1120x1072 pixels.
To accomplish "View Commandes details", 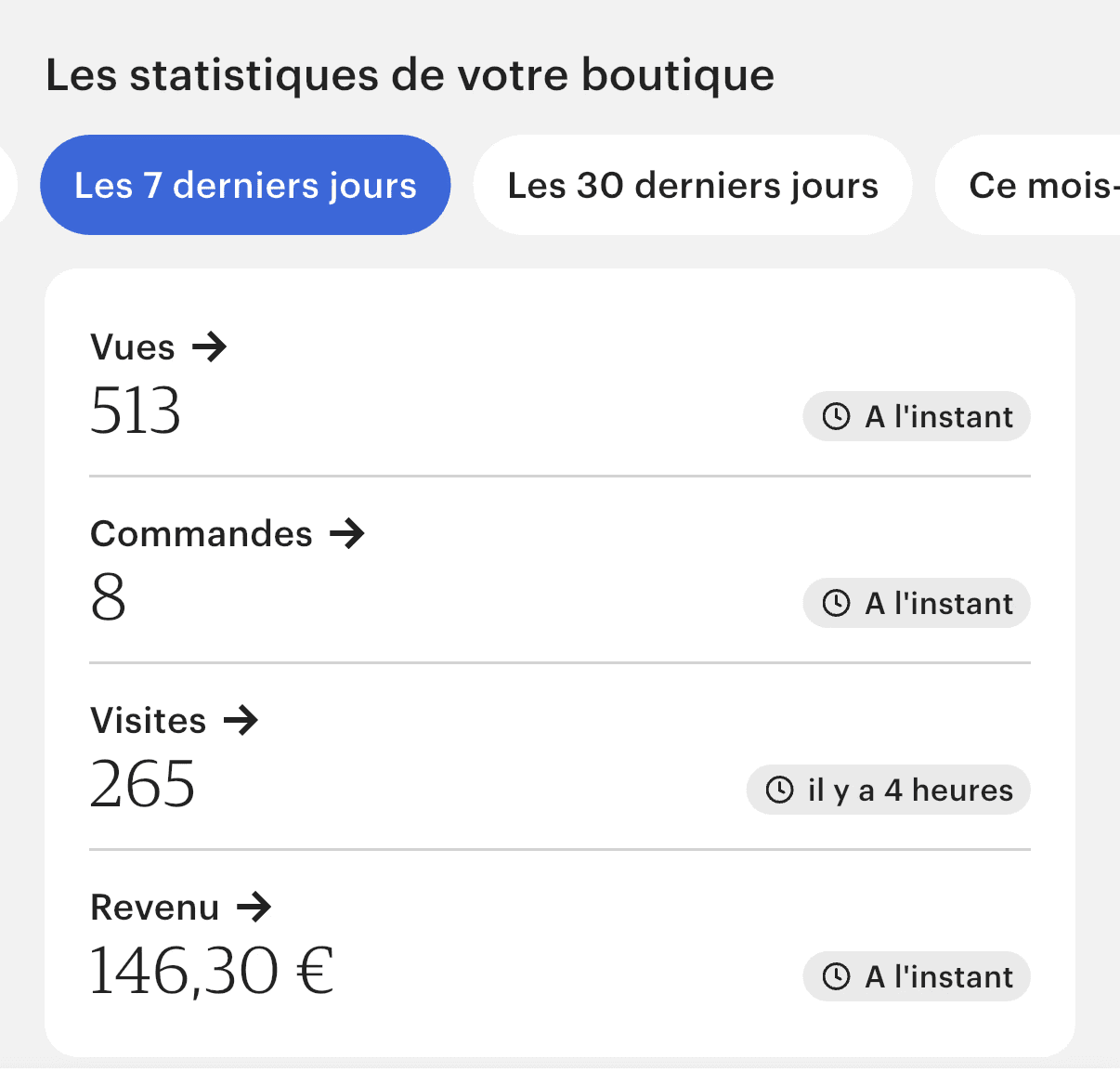I will click(x=227, y=534).
